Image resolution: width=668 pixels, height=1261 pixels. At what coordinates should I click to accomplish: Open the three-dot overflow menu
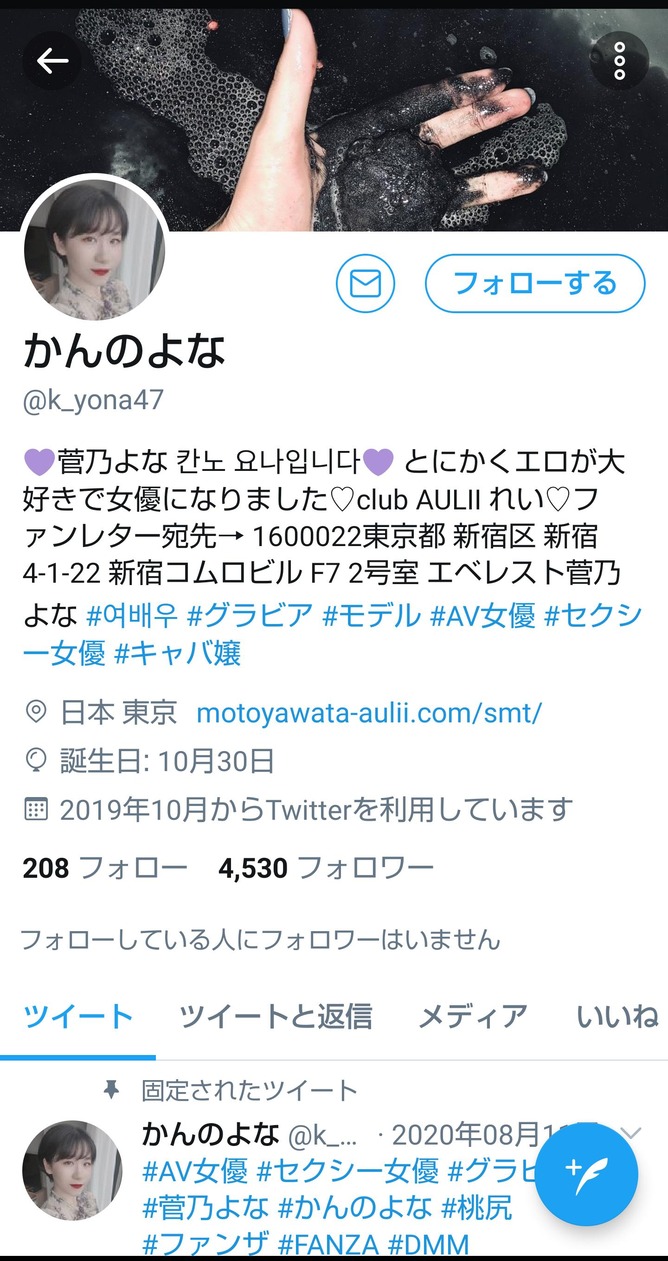pyautogui.click(x=619, y=61)
